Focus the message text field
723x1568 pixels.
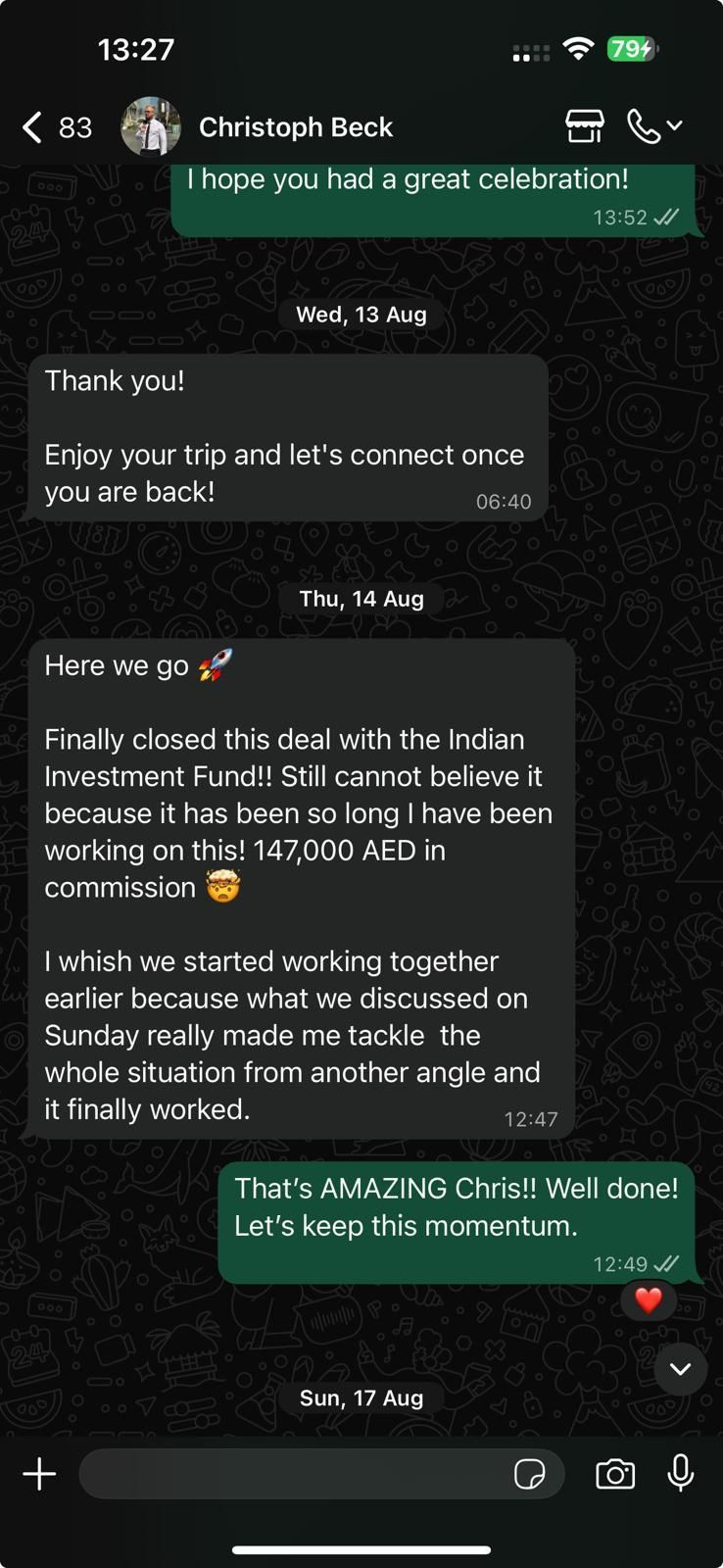pyautogui.click(x=294, y=1474)
